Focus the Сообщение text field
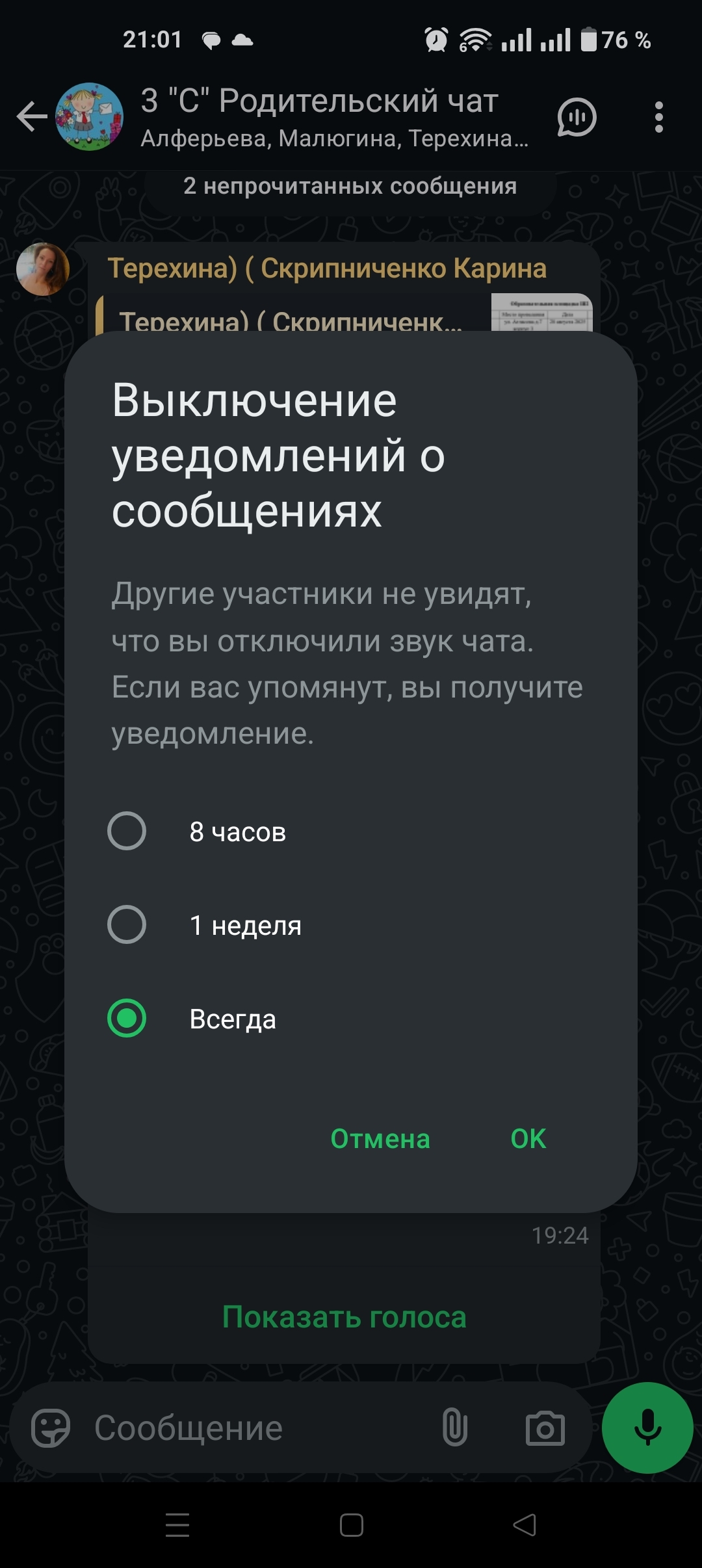 [260, 1429]
